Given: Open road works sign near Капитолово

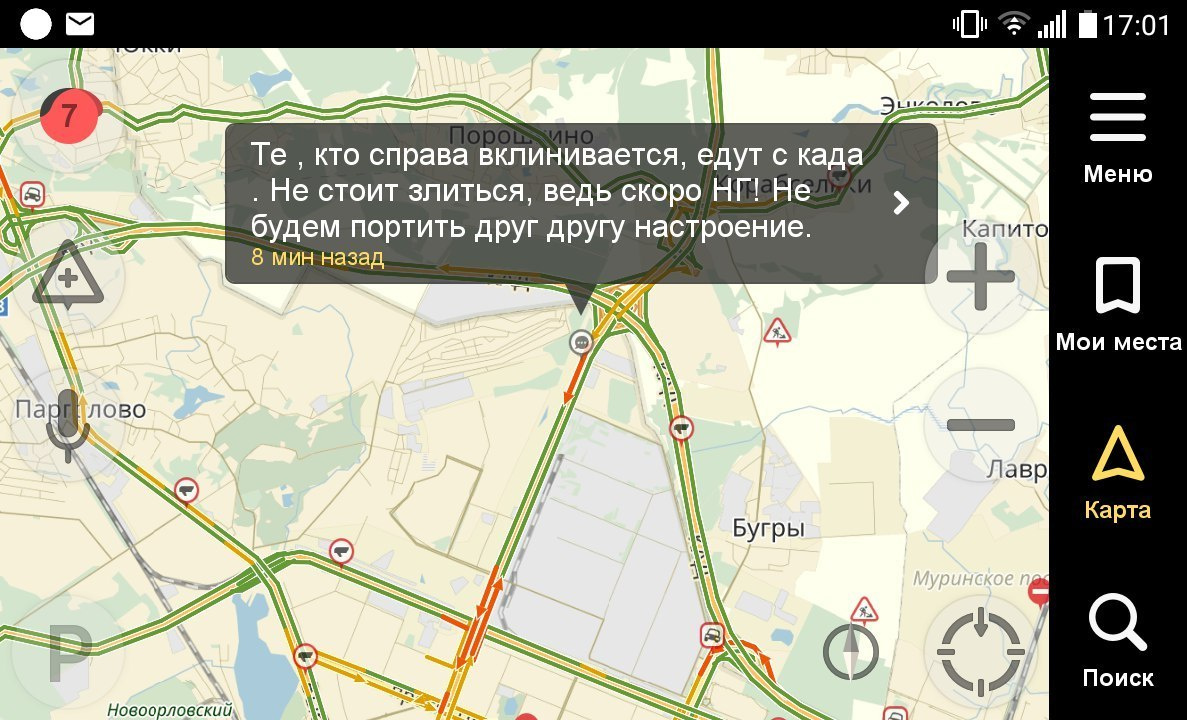Looking at the screenshot, I should (x=777, y=330).
